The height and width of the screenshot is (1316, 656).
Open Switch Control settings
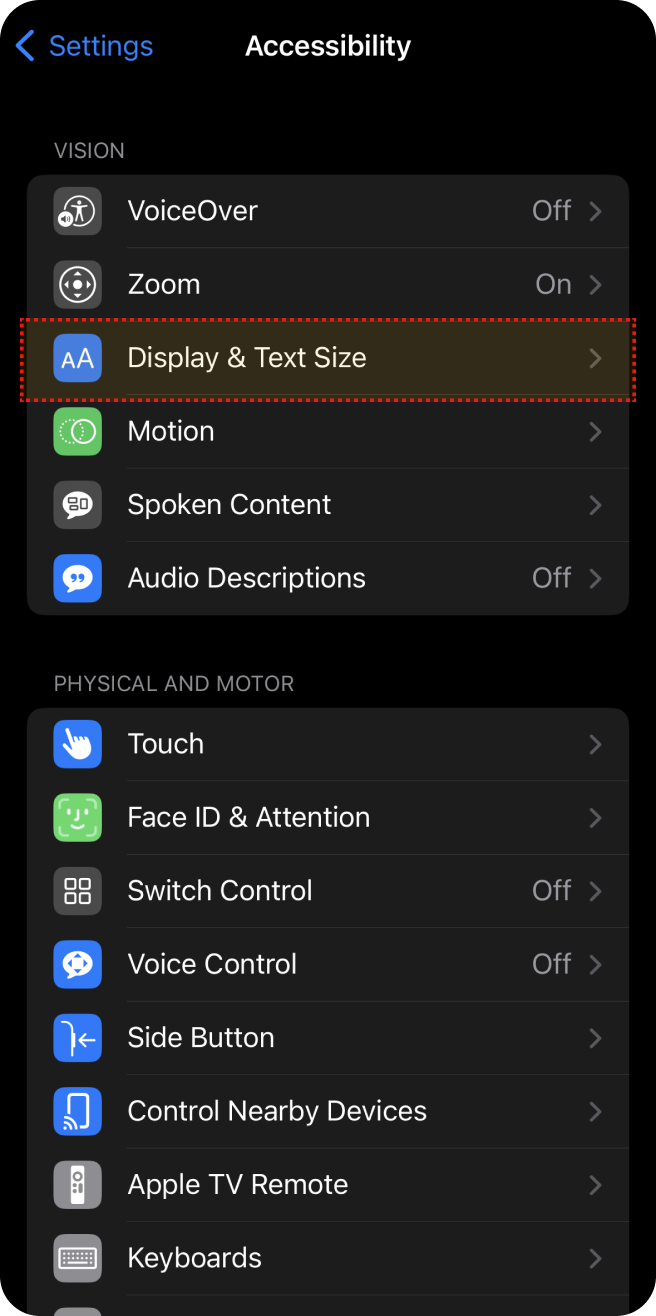tap(328, 891)
